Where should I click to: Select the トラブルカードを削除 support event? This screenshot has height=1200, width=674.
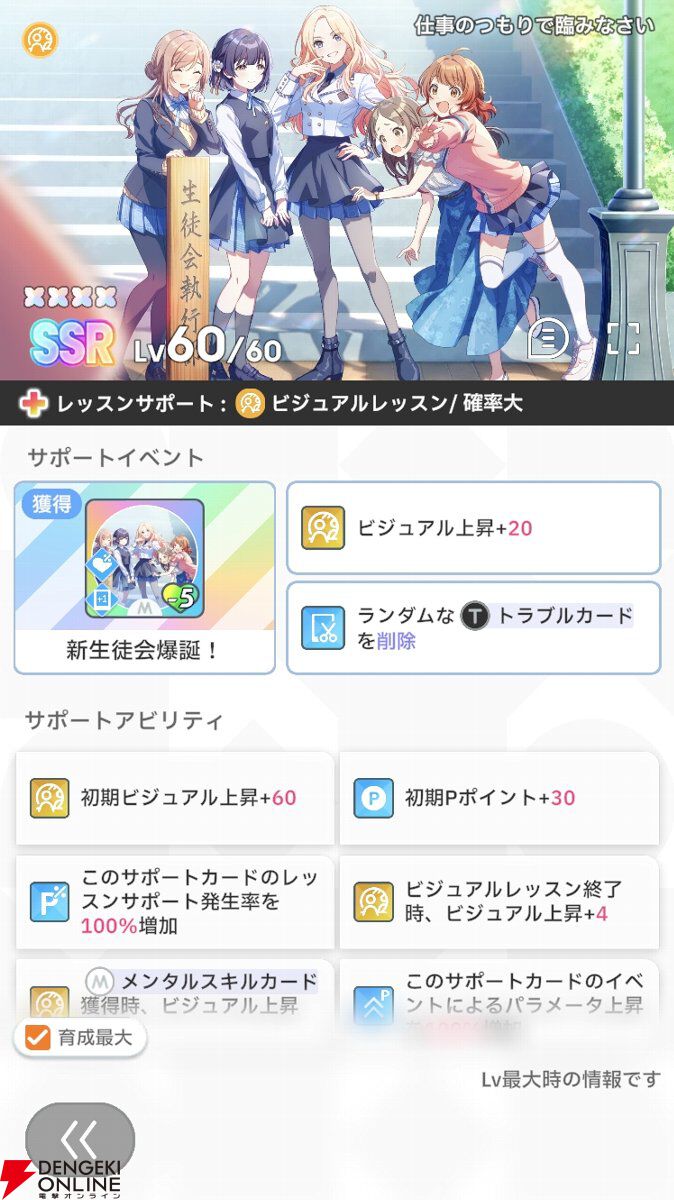(x=473, y=628)
